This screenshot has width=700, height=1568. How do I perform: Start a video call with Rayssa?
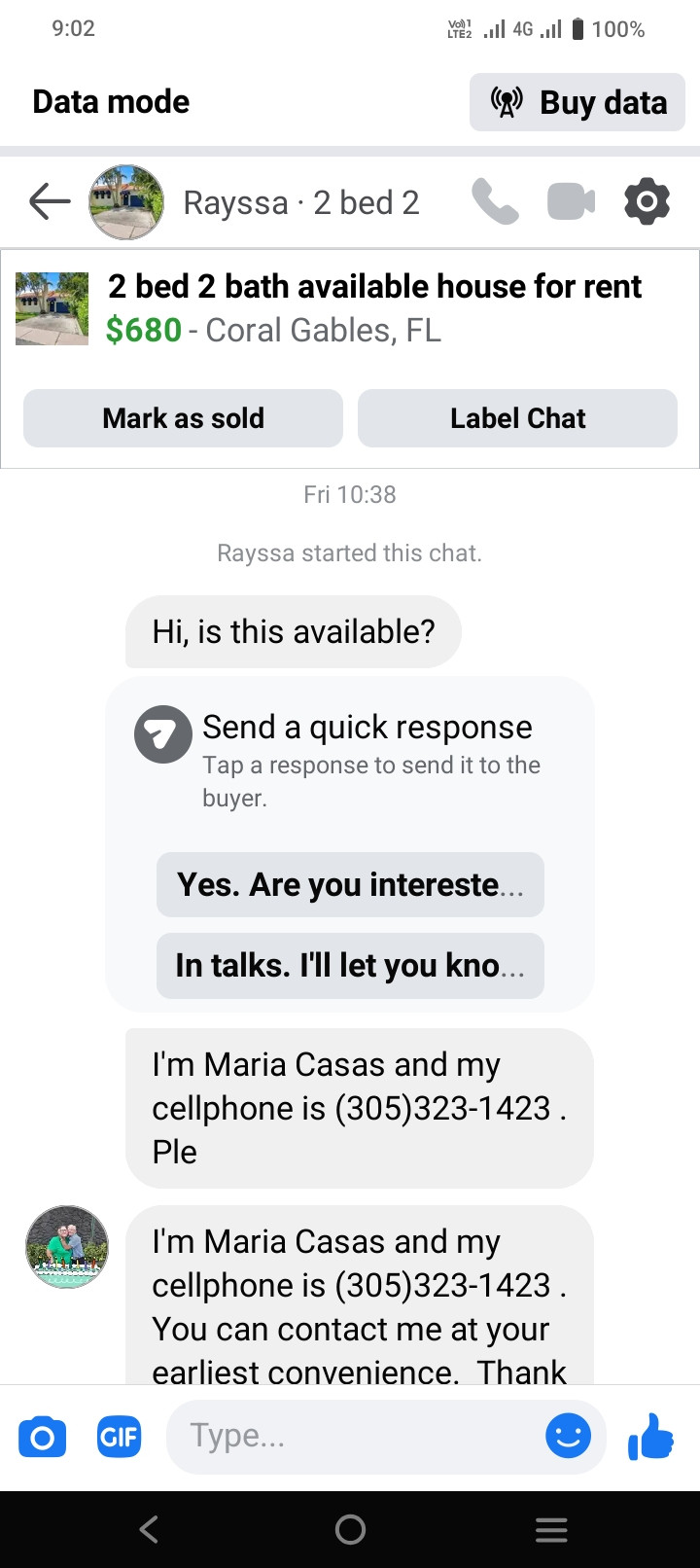pyautogui.click(x=571, y=202)
